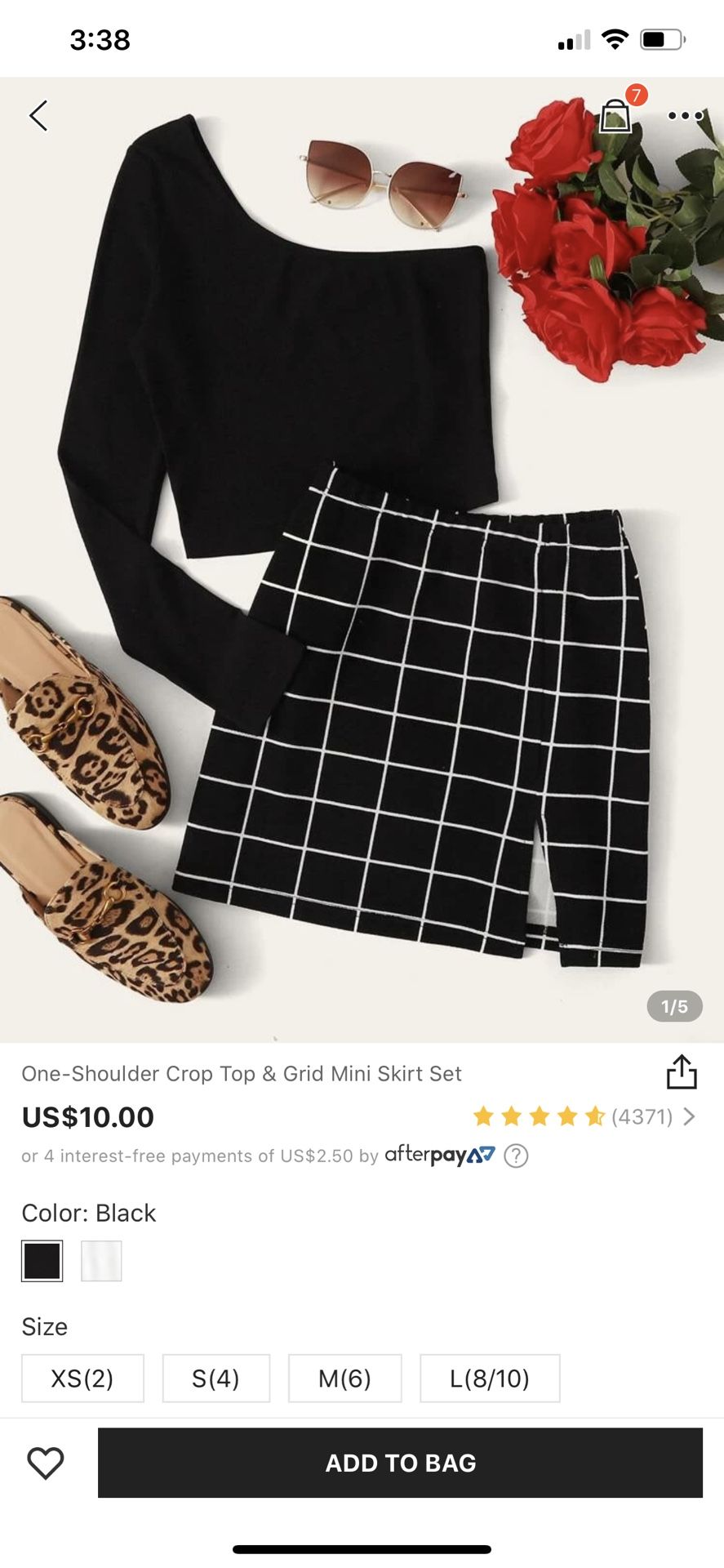Screen dimensions: 724x1568
Task: Select size XS(2)
Action: tap(82, 1378)
